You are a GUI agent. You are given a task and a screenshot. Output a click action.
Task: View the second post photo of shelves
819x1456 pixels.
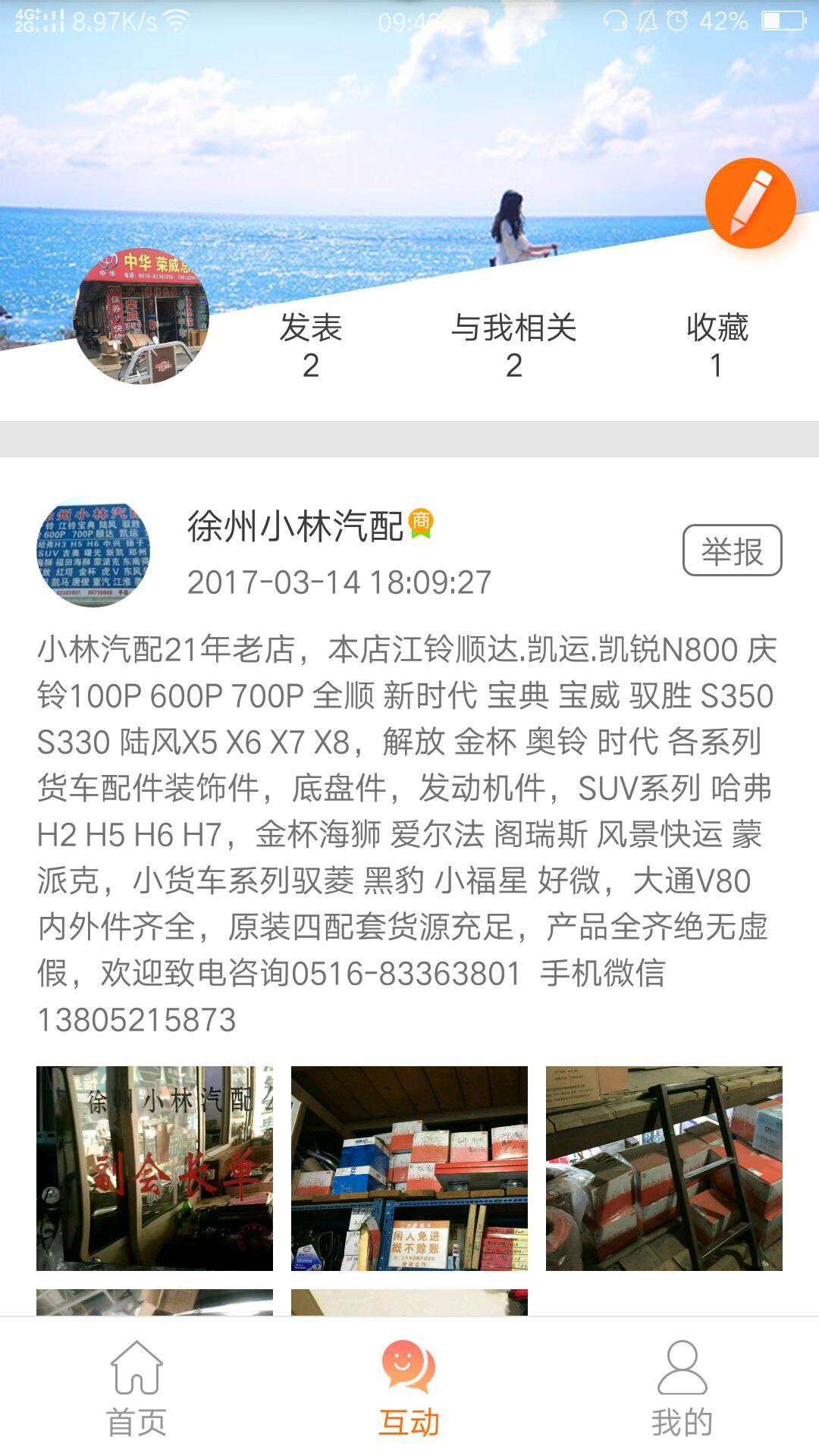click(x=409, y=1168)
